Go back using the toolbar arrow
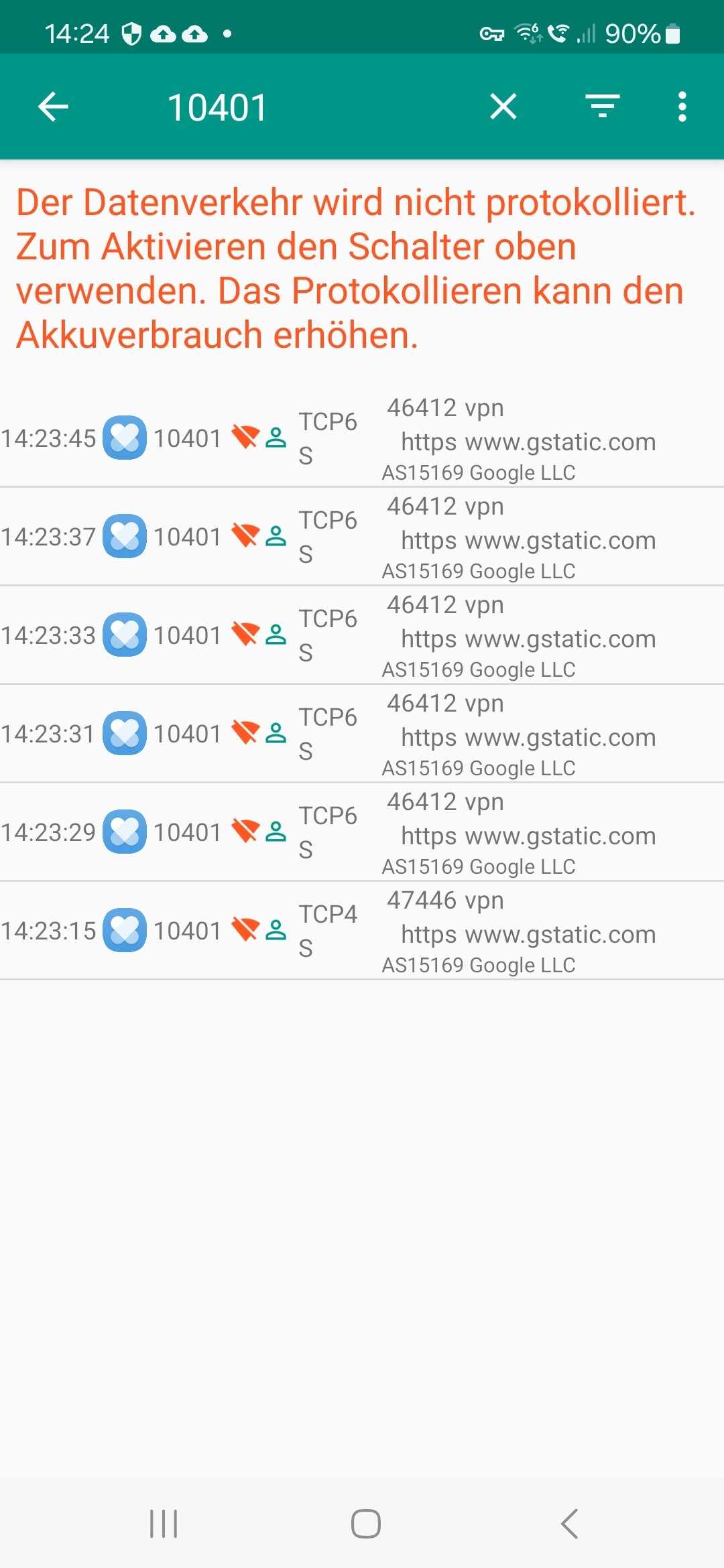The height and width of the screenshot is (1568, 724). pos(54,107)
